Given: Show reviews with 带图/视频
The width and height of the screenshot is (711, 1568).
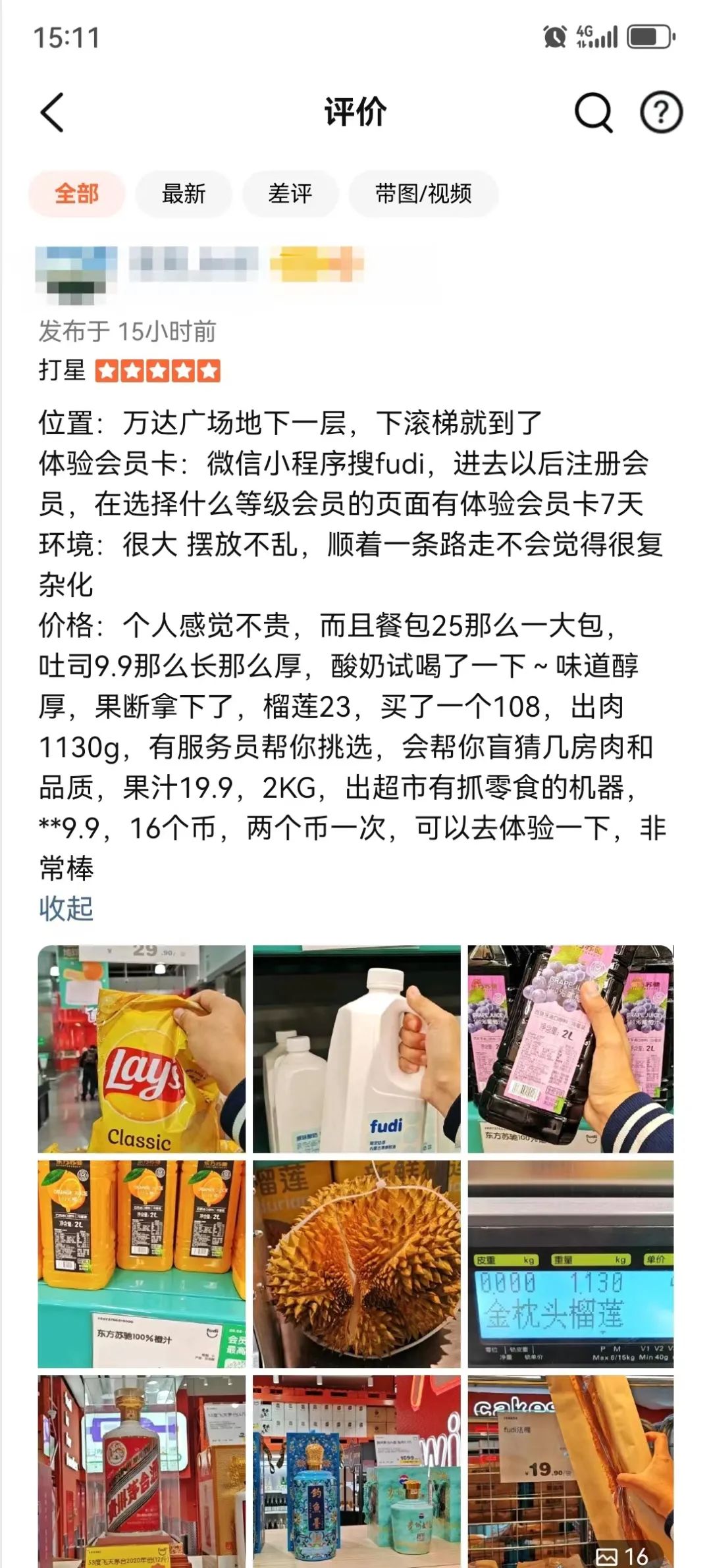Looking at the screenshot, I should [x=423, y=194].
